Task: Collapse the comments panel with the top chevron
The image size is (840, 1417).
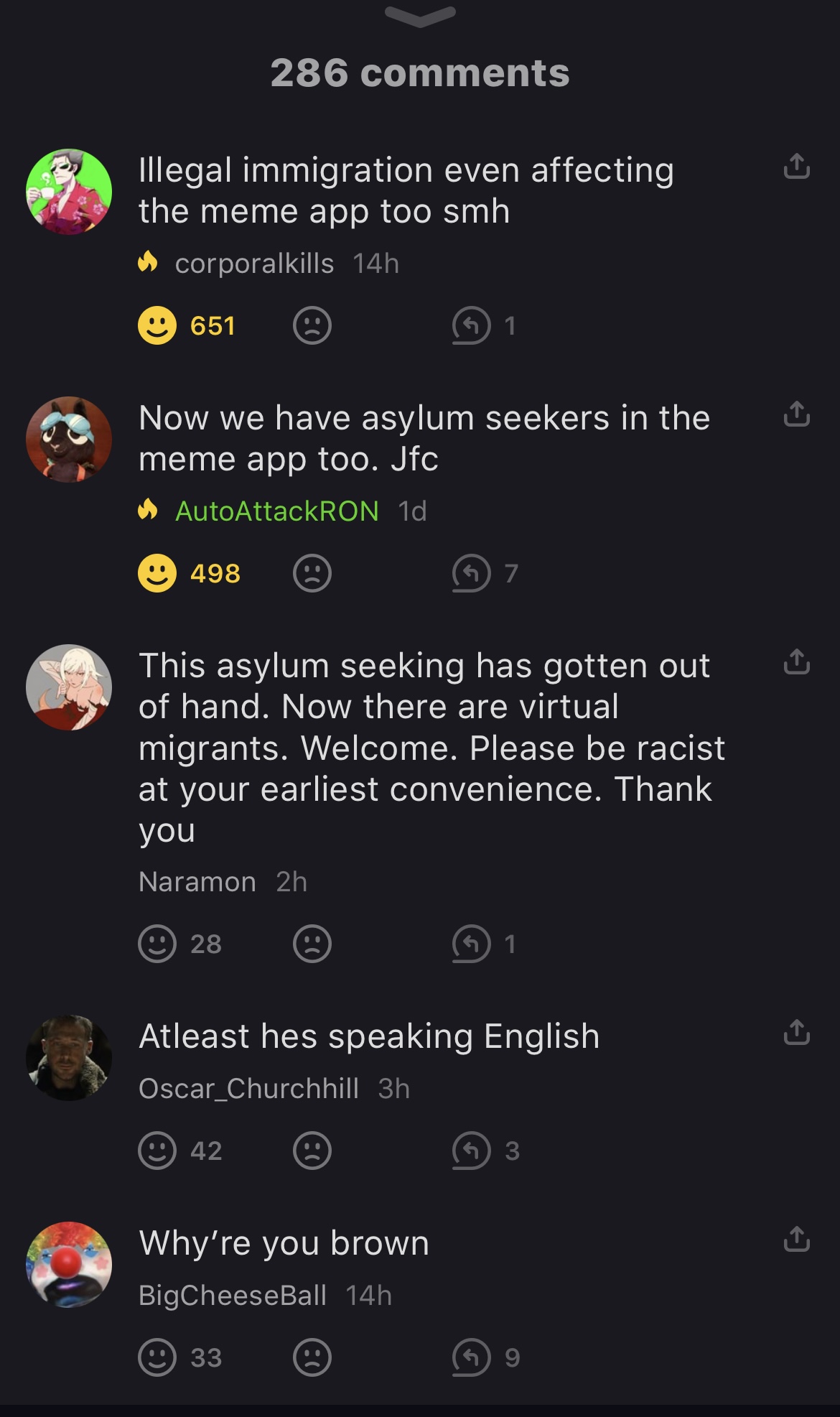Action: point(420,17)
